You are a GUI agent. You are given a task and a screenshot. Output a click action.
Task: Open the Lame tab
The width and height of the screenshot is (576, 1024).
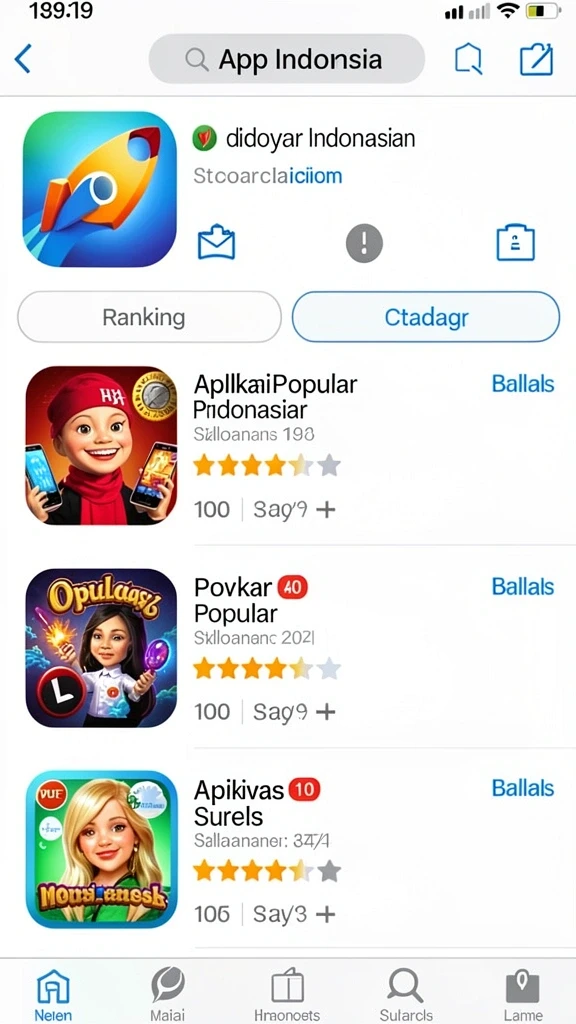[523, 993]
